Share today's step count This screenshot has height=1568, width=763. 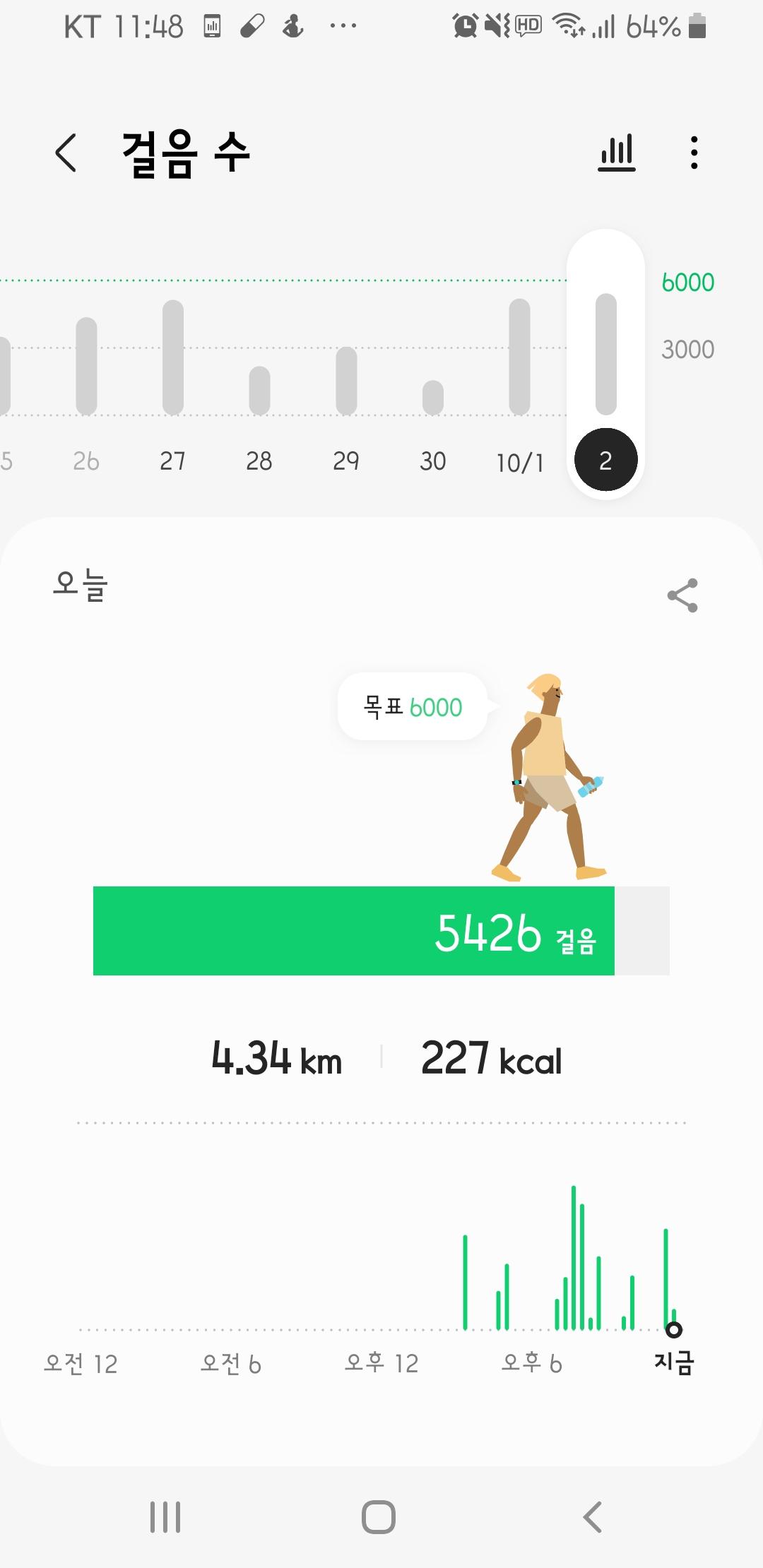point(682,595)
